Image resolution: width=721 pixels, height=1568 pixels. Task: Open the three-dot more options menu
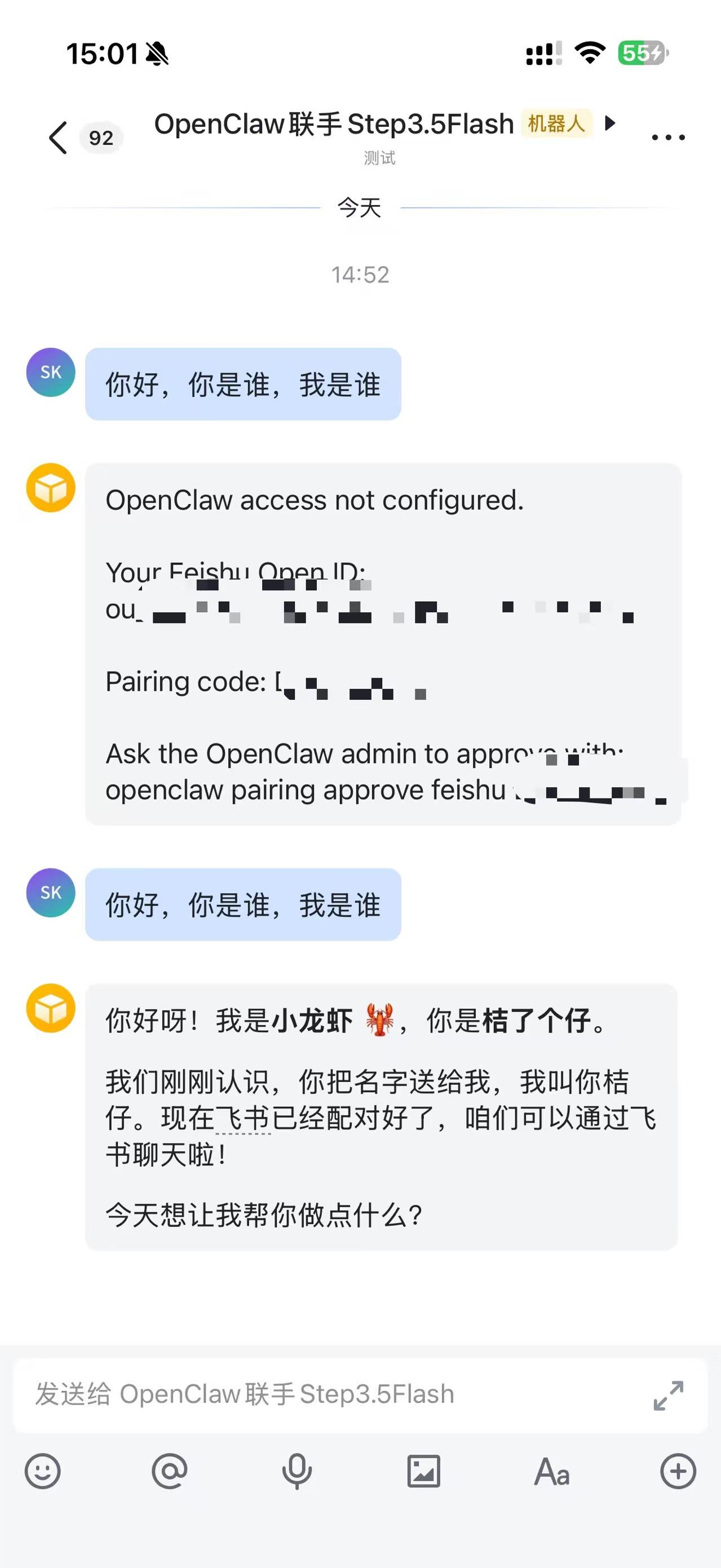[x=667, y=138]
